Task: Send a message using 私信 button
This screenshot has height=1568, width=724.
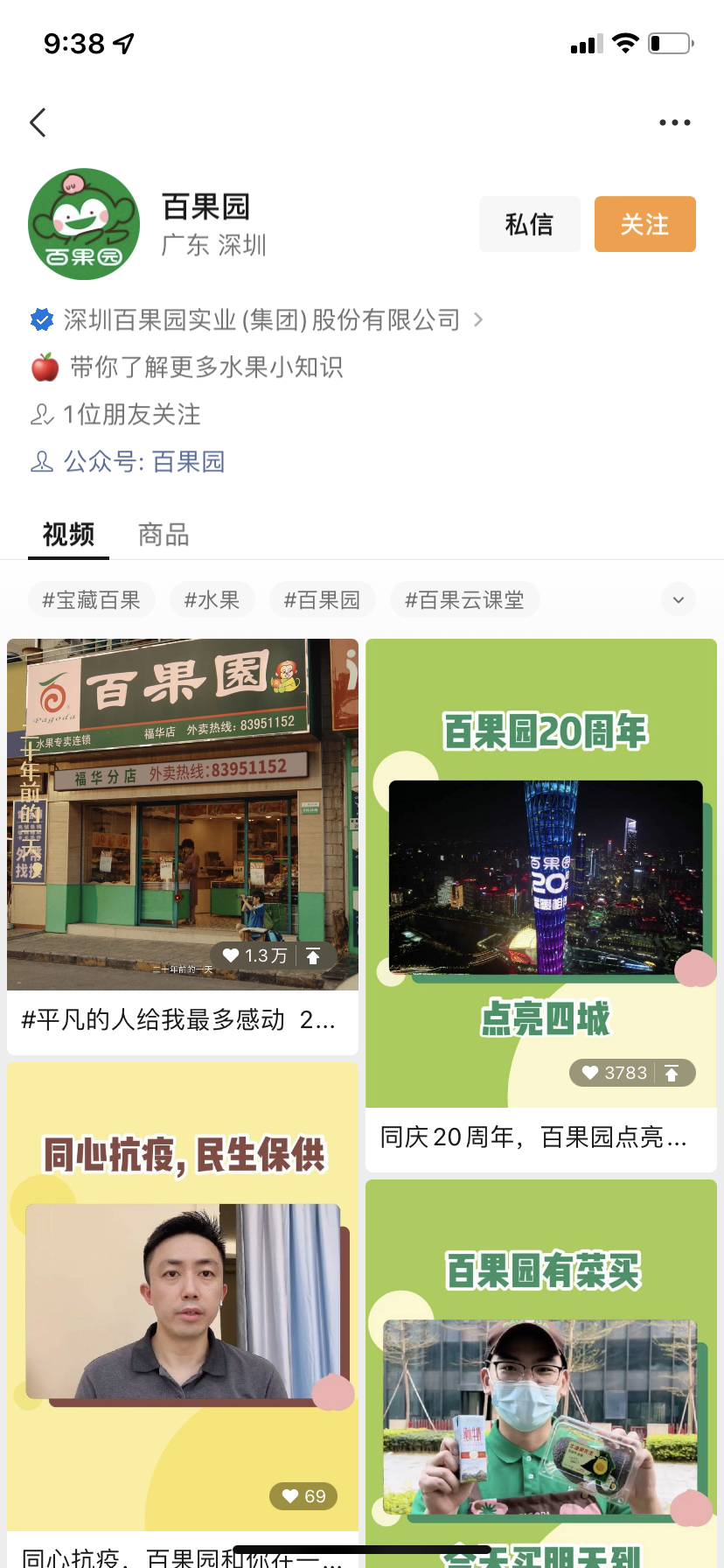Action: (x=529, y=224)
